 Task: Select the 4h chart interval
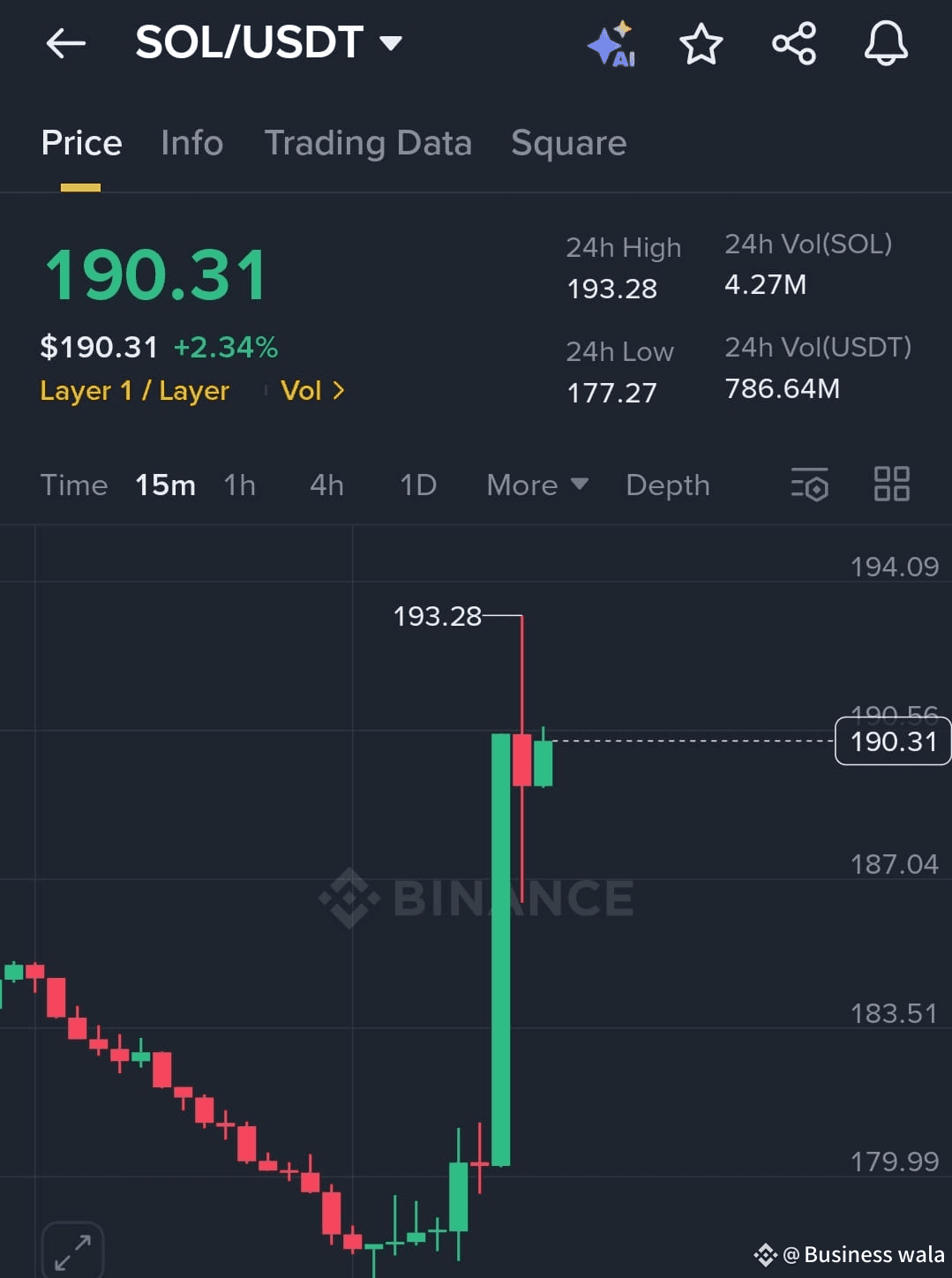point(326,485)
